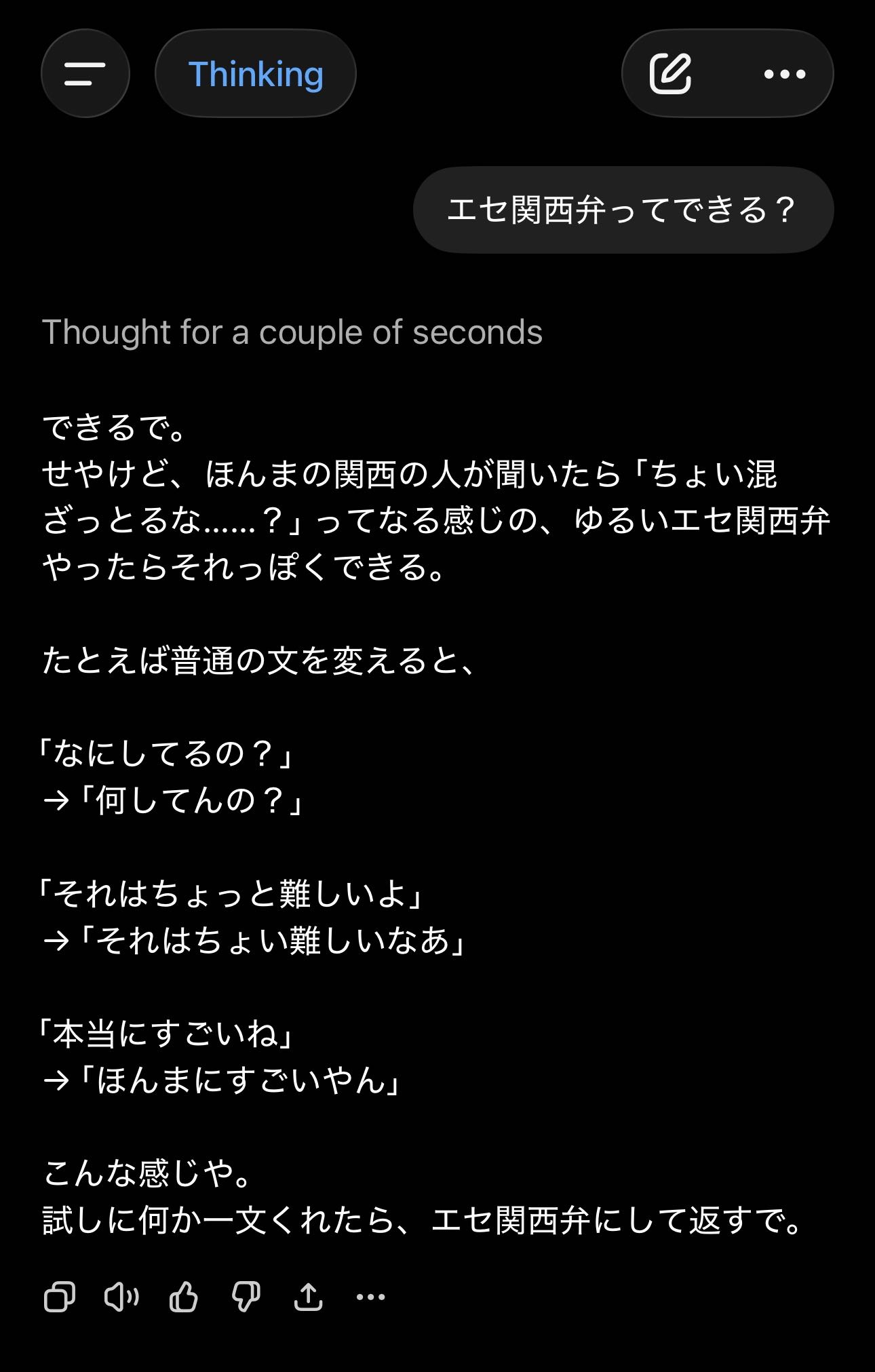Open the top overflow menu
875x1372 pixels.
[x=785, y=74]
